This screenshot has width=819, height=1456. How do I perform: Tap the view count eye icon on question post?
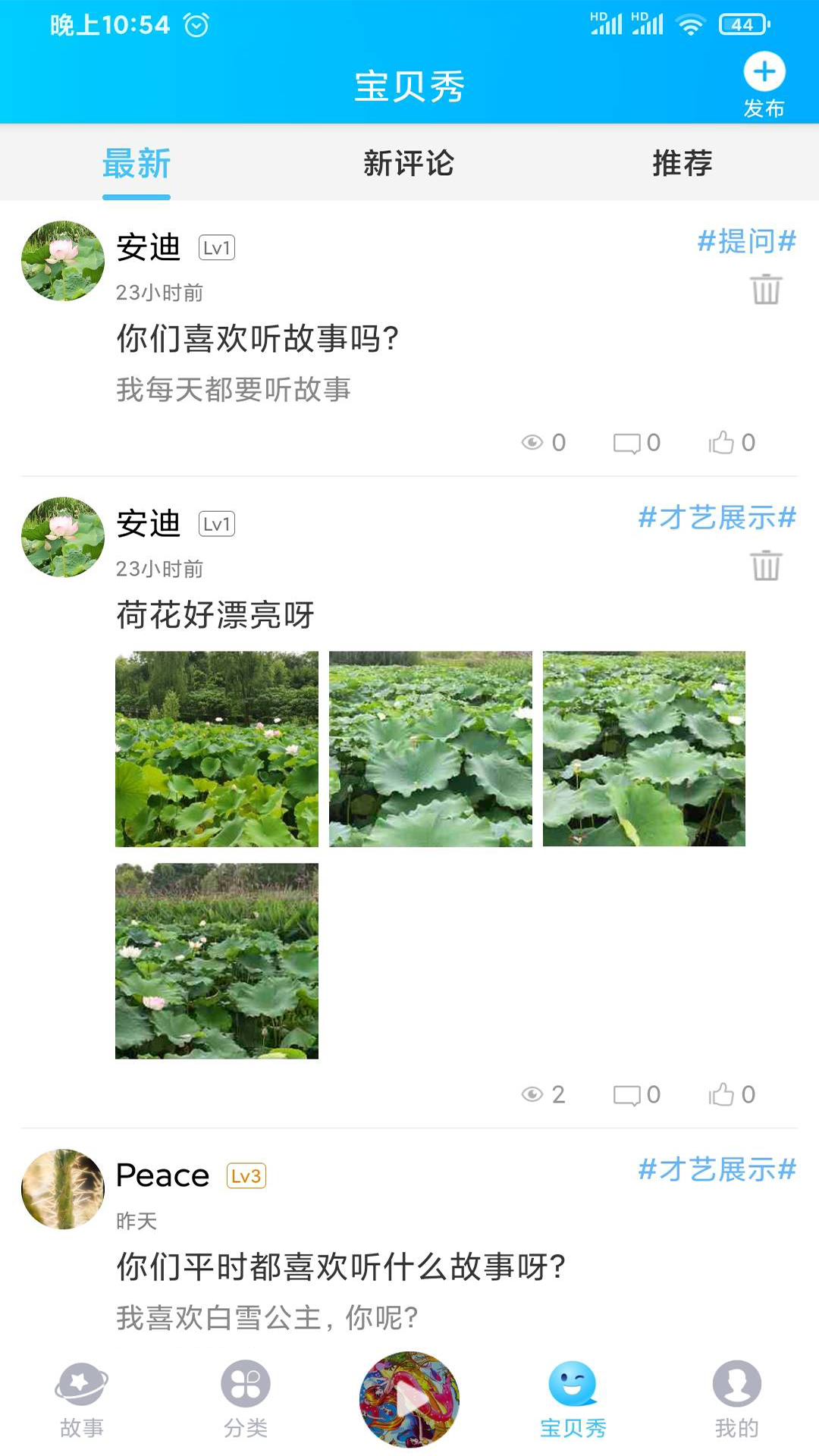coord(533,442)
